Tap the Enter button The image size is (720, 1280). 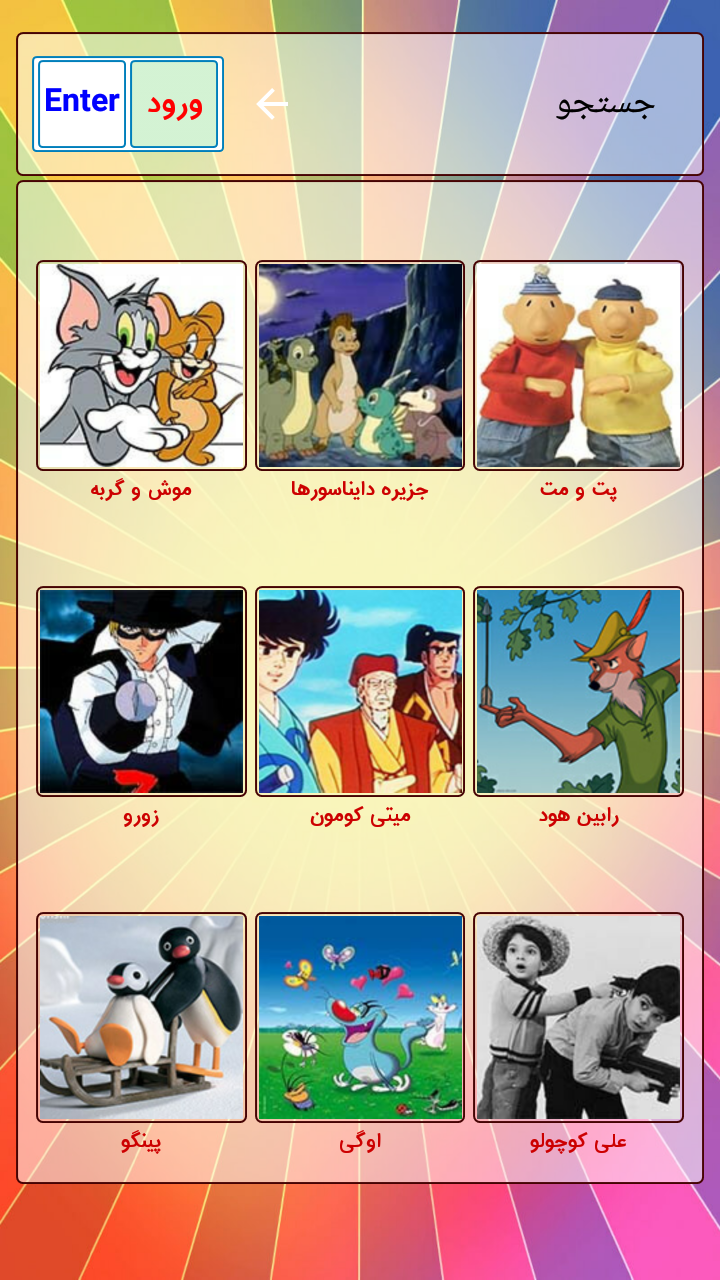click(82, 104)
